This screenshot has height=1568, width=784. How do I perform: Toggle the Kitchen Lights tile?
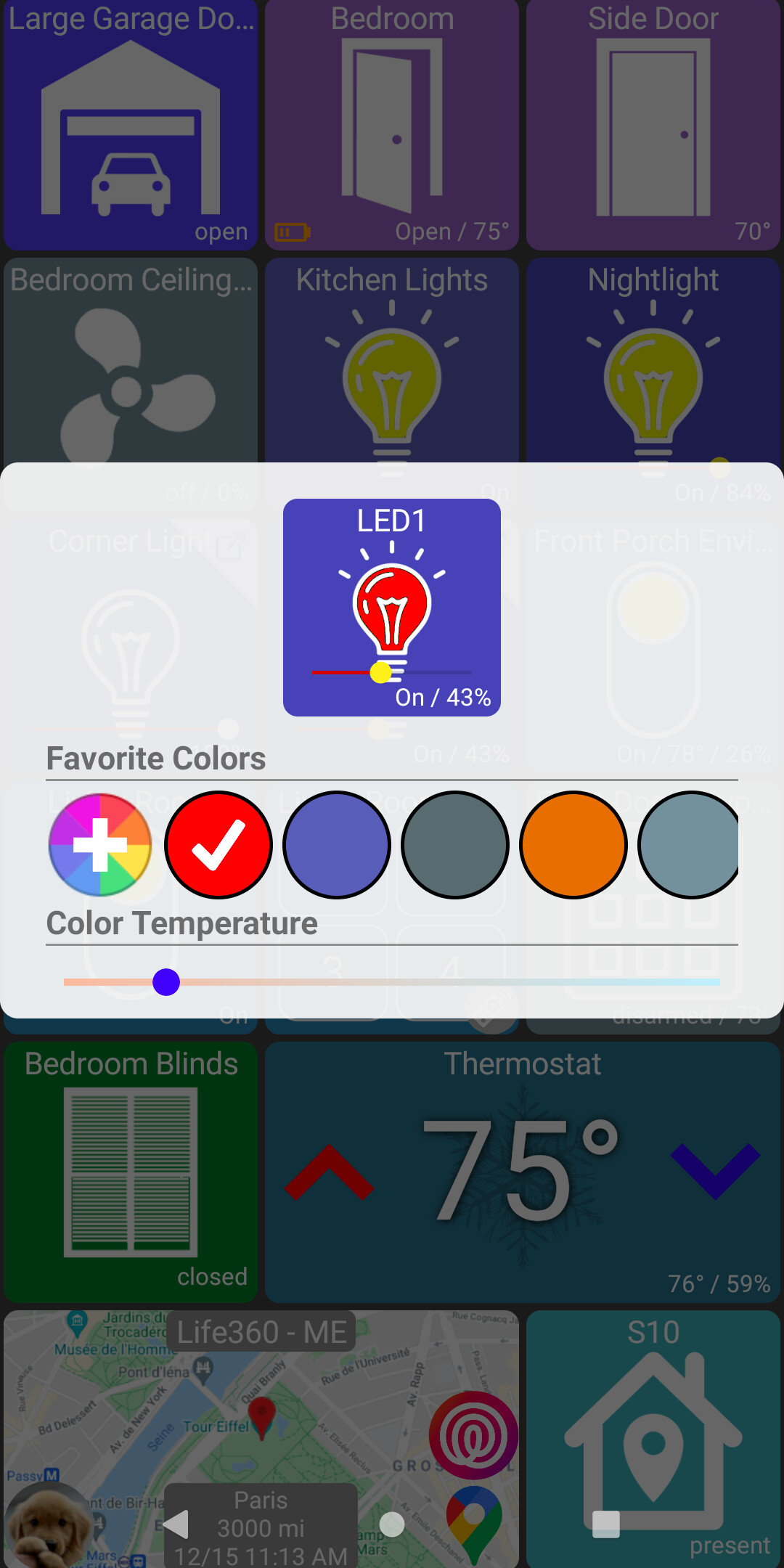(x=392, y=360)
